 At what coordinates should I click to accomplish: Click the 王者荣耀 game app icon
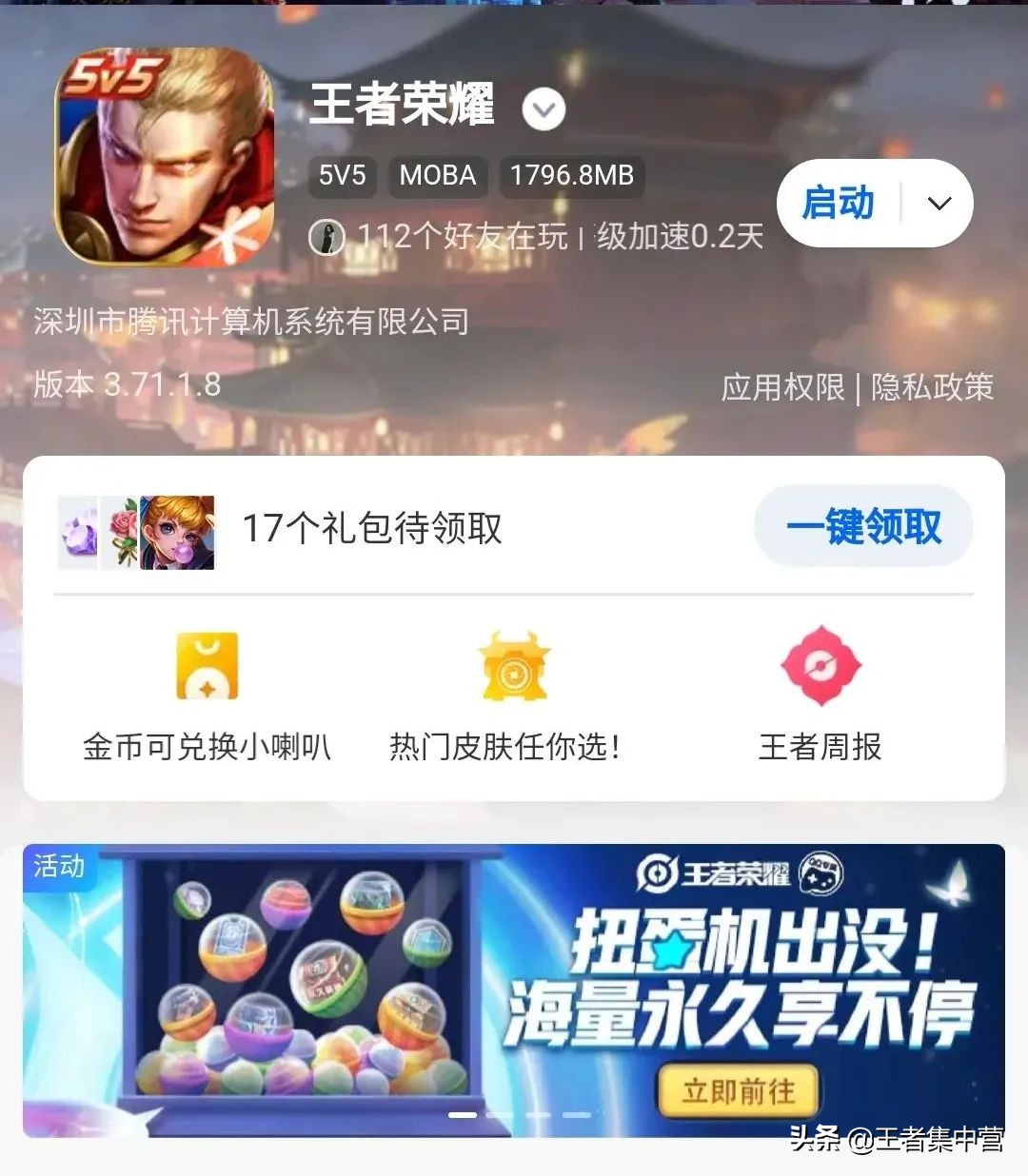[x=167, y=157]
